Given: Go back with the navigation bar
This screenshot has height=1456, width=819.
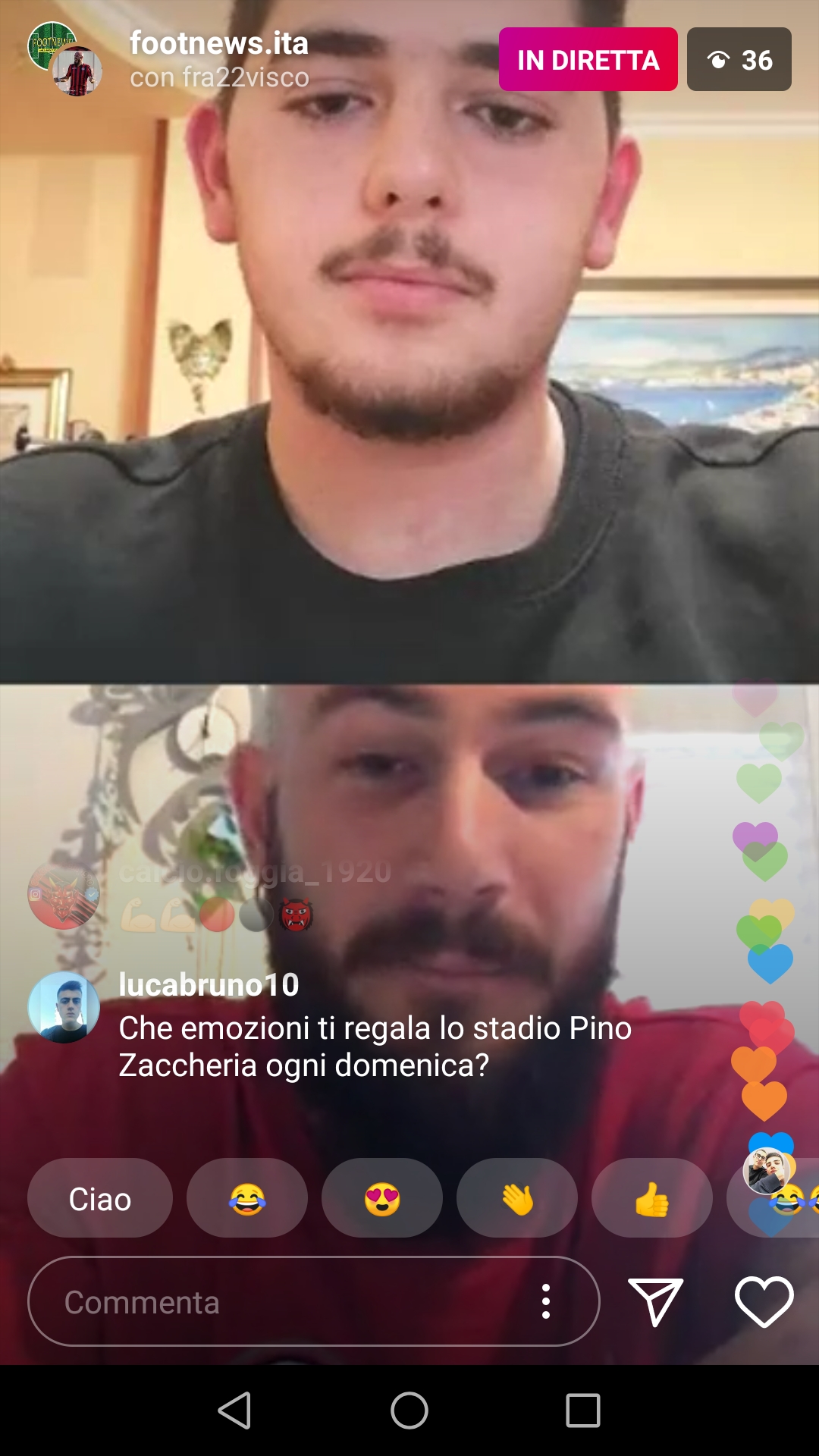Looking at the screenshot, I should pyautogui.click(x=235, y=1410).
